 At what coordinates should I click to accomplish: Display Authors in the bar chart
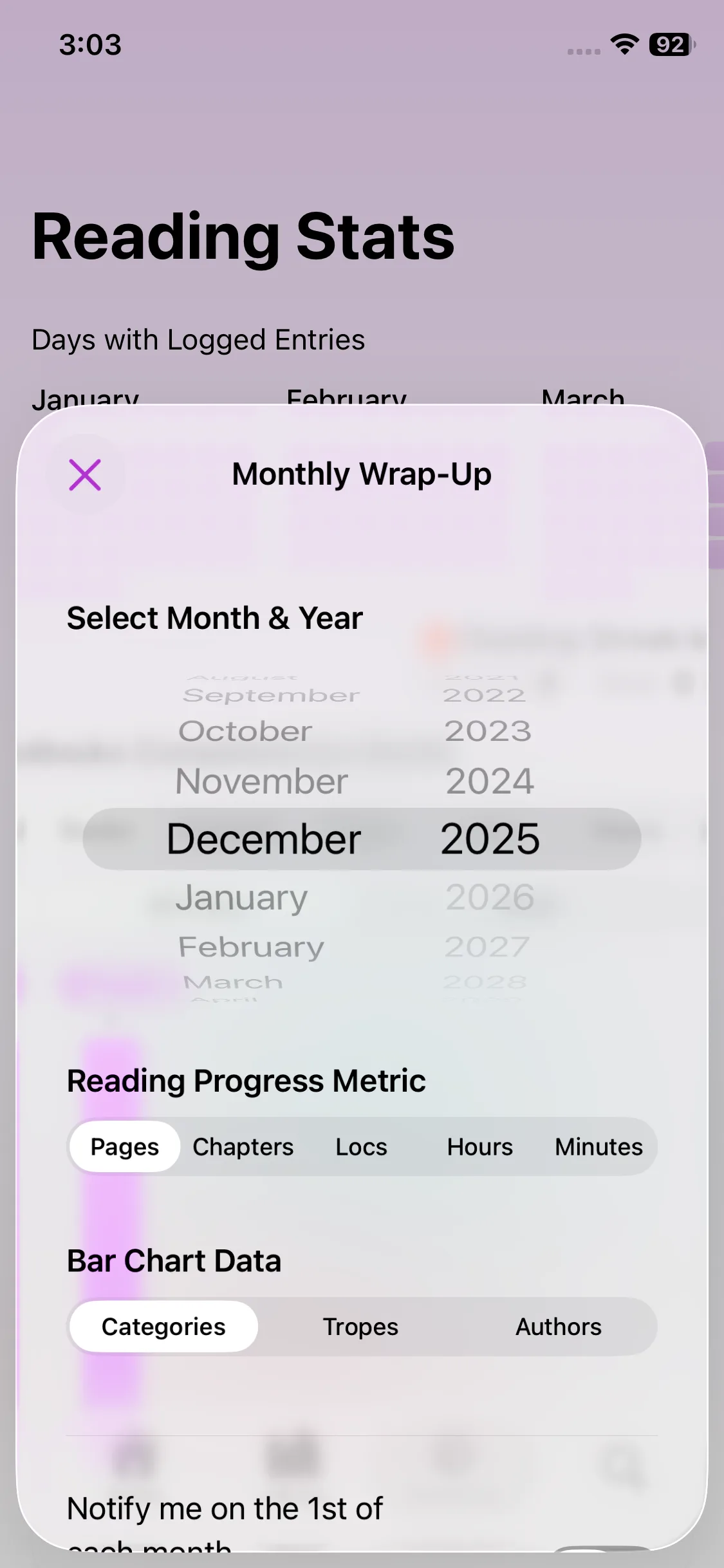tap(558, 1327)
